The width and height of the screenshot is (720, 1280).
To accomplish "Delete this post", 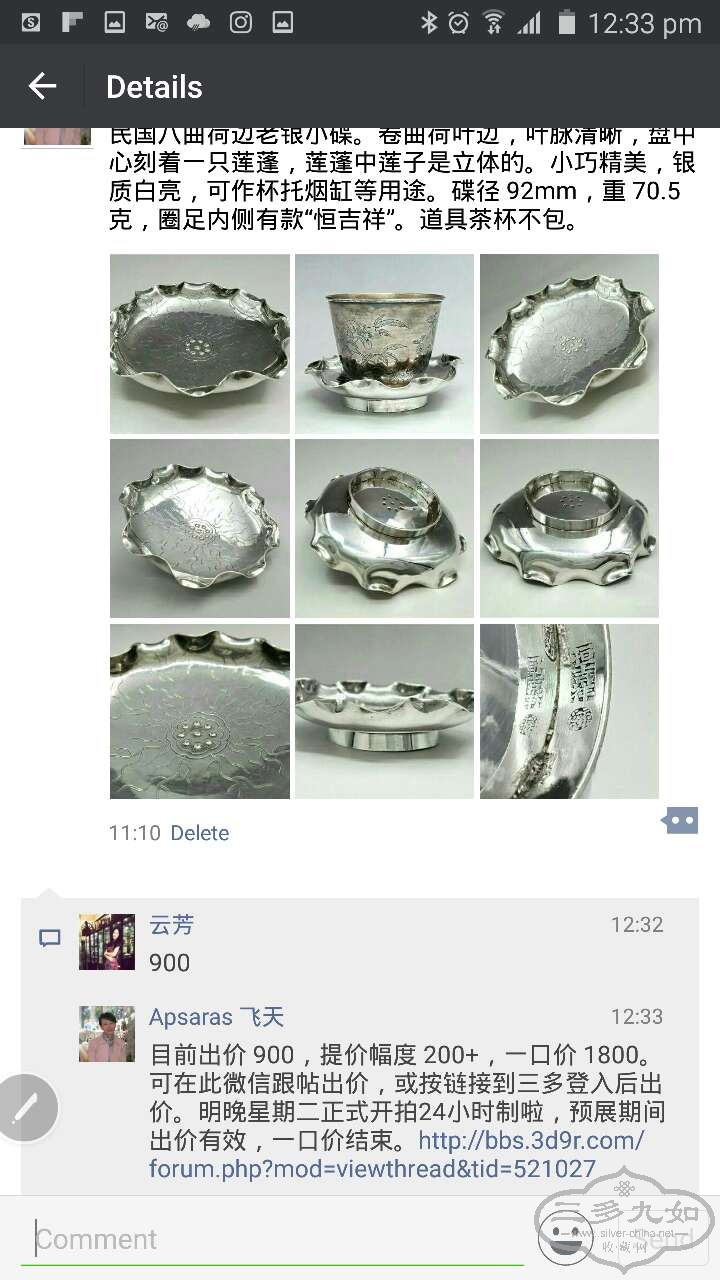I will click(199, 833).
